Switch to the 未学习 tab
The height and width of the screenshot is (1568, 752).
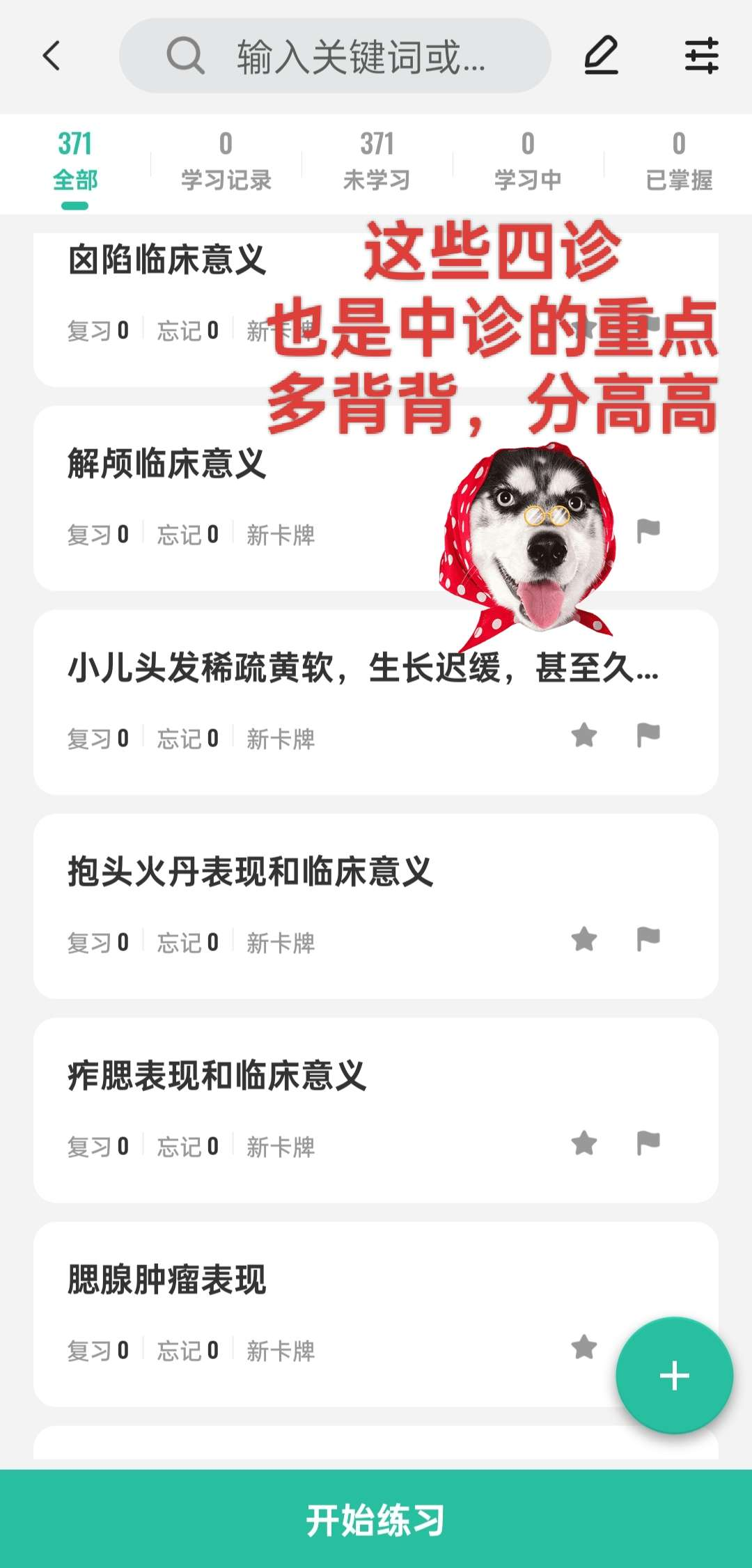pos(377,162)
